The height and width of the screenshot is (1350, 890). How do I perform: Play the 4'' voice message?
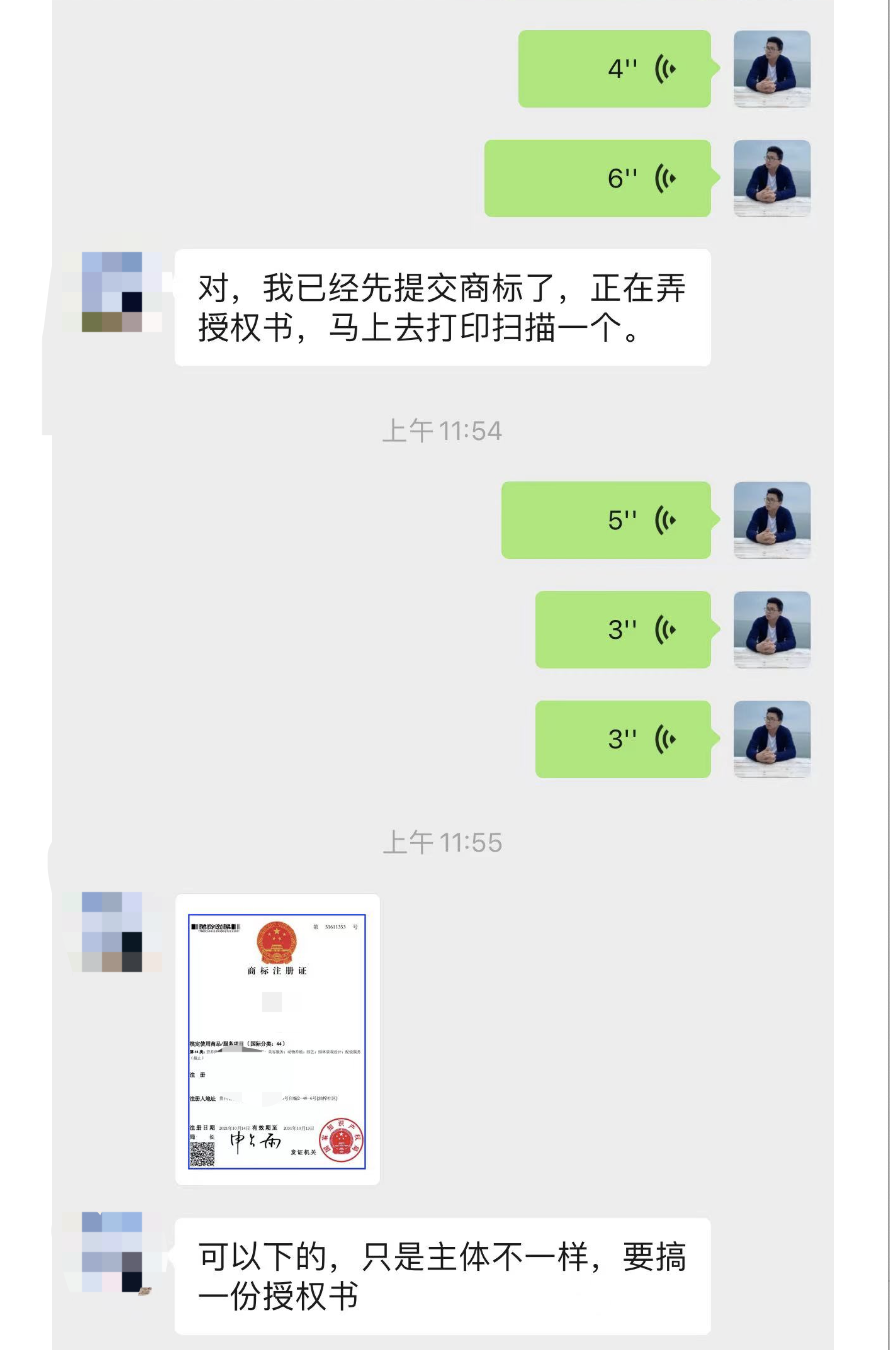click(x=614, y=69)
